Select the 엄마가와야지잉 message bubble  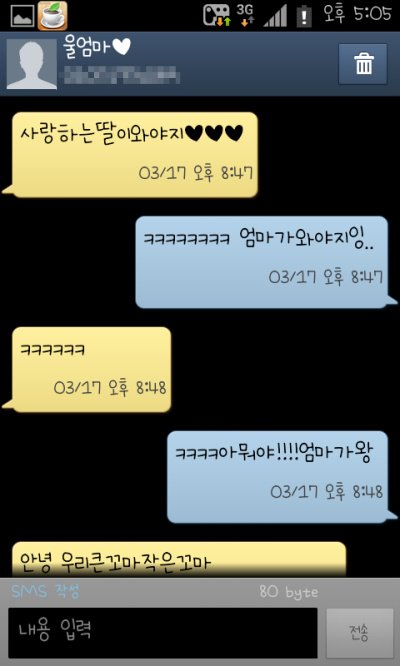[x=262, y=262]
